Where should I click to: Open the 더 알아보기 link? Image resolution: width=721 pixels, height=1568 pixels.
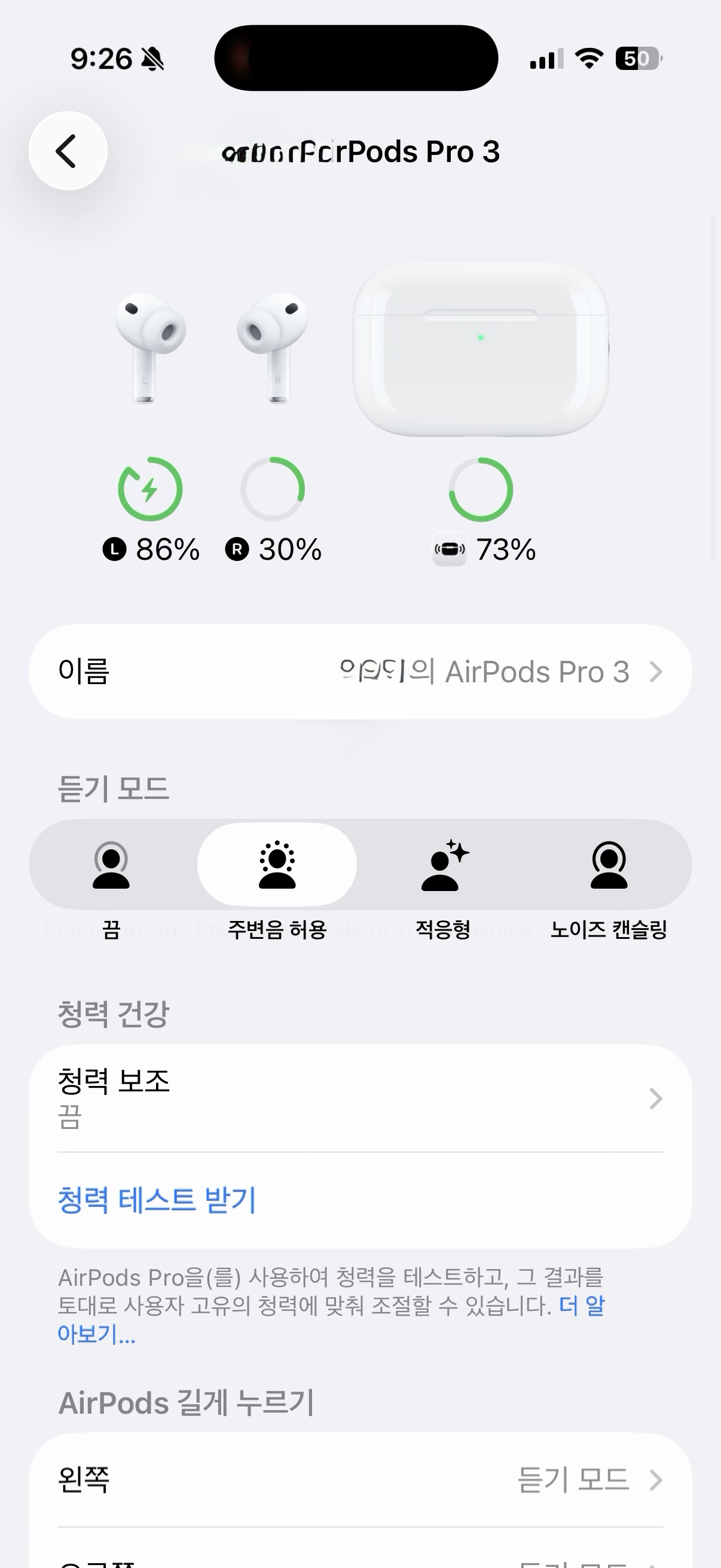coord(581,1305)
